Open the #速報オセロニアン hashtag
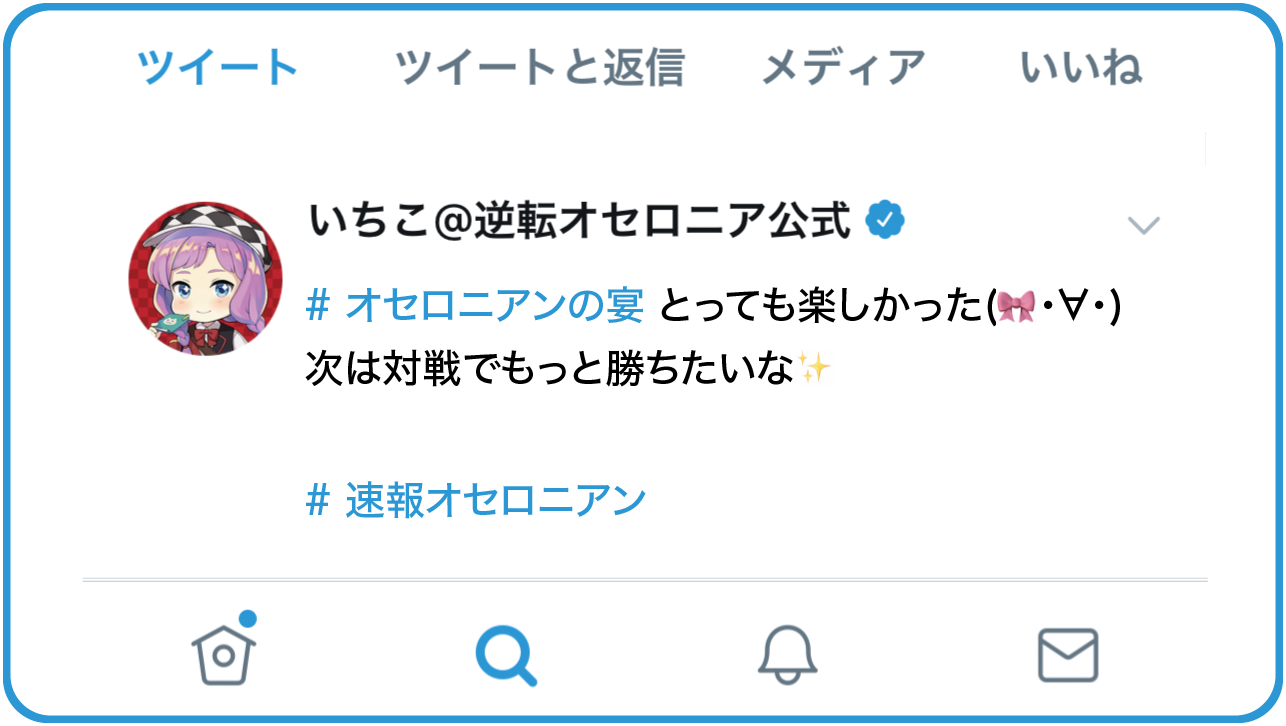1286x726 pixels. pyautogui.click(x=476, y=499)
